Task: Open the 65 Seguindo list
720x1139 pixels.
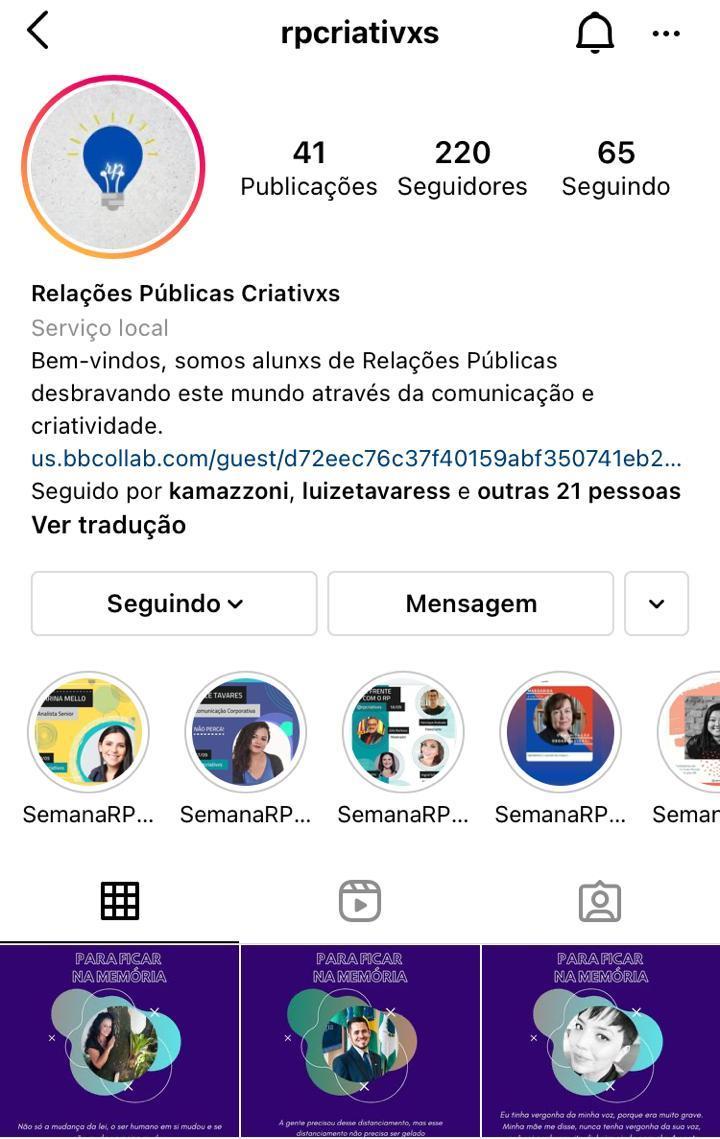Action: point(615,168)
